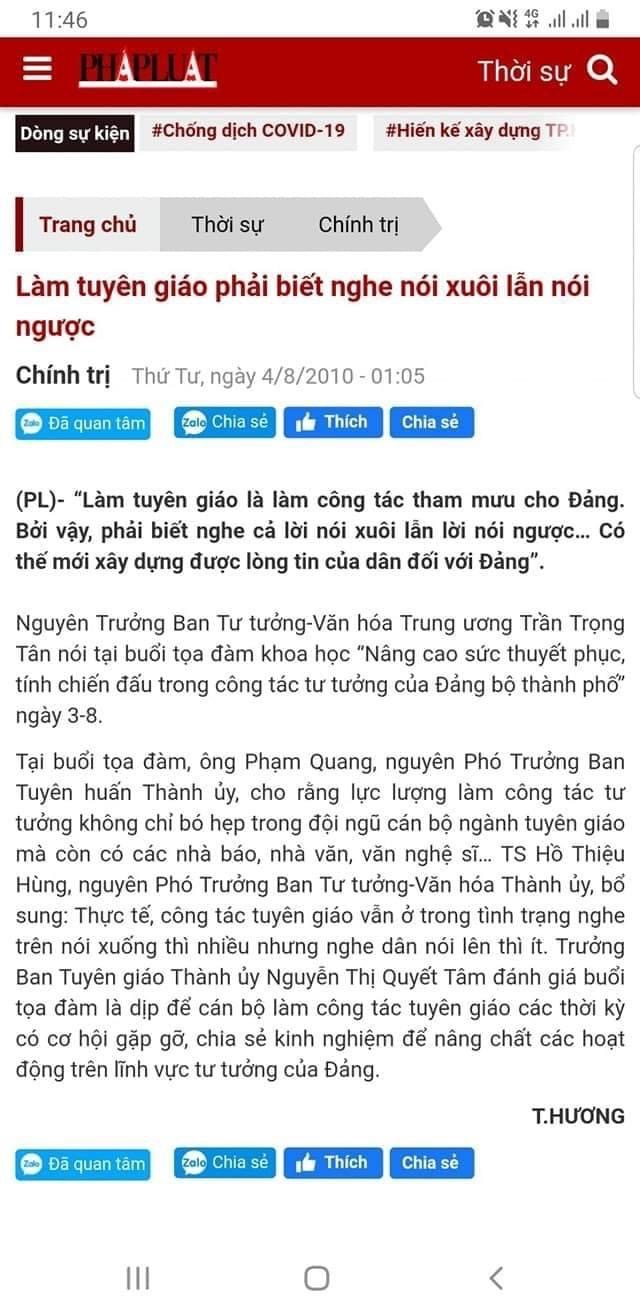Tap the bottom blue Facebook Chia sẻ button
Image resolution: width=640 pixels, height=1315 pixels.
point(431,1162)
